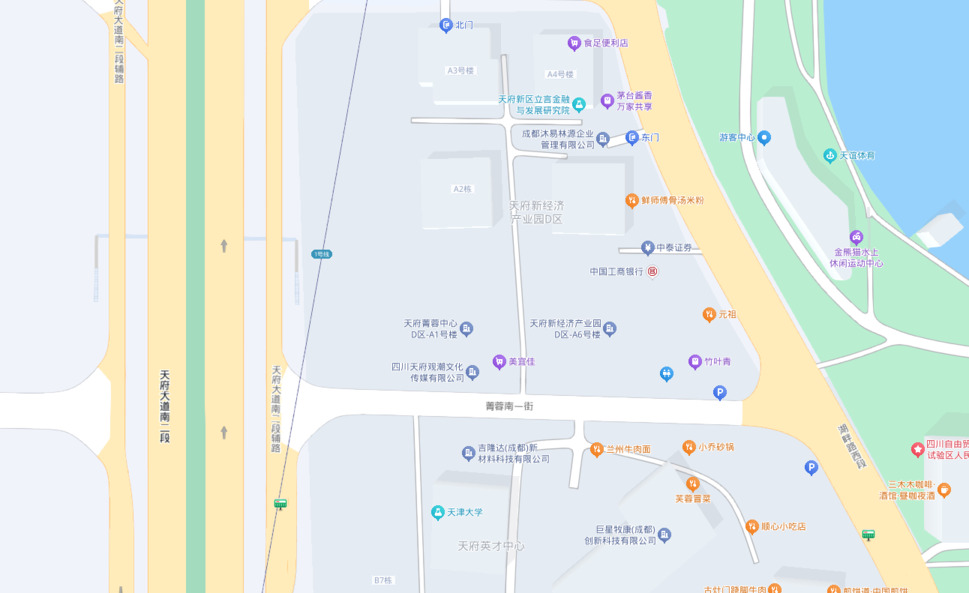The height and width of the screenshot is (593, 969).
Task: Tap the 东门 gate marker
Action: tap(632, 137)
